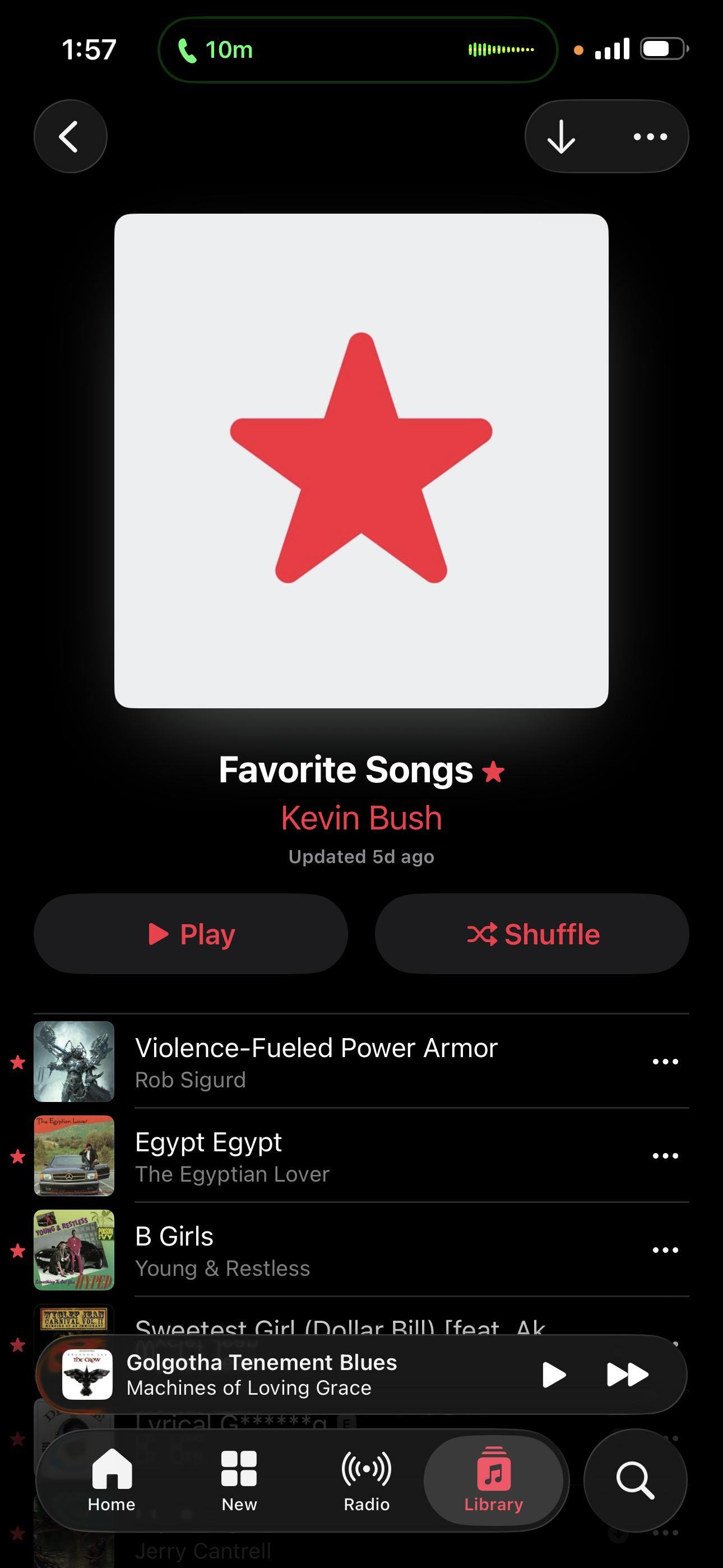The height and width of the screenshot is (1568, 723).
Task: Expand the Golgotha Tenement Blues mini player
Action: pyautogui.click(x=292, y=1375)
